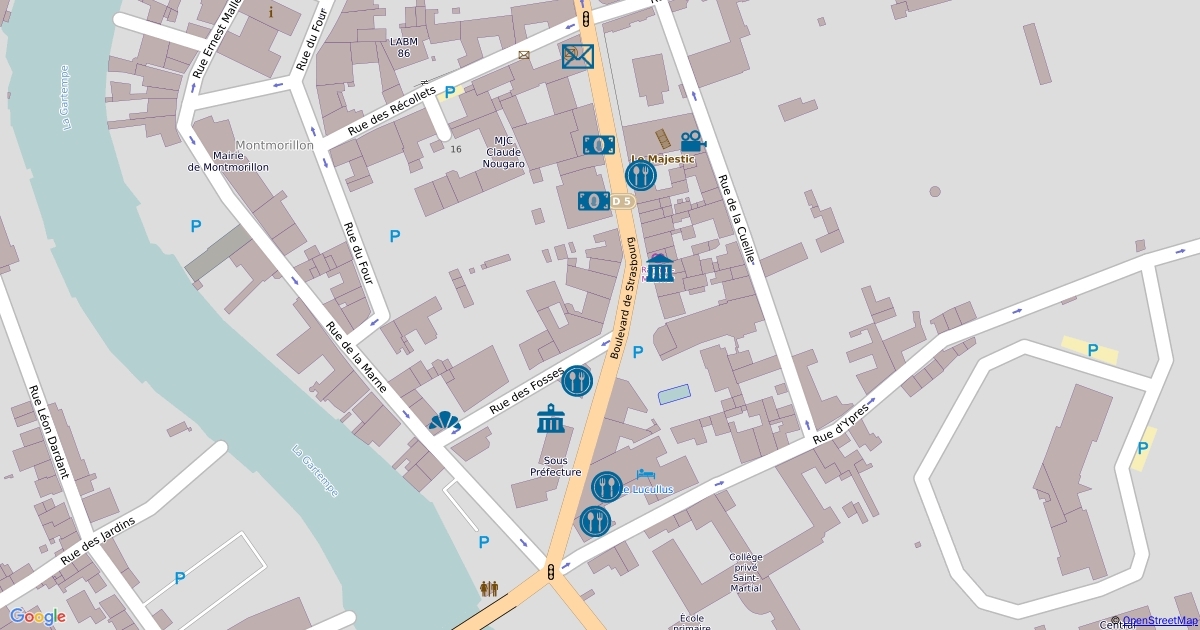The image size is (1200, 630).
Task: Tap the banknote marker next to D 5
Action: (594, 201)
